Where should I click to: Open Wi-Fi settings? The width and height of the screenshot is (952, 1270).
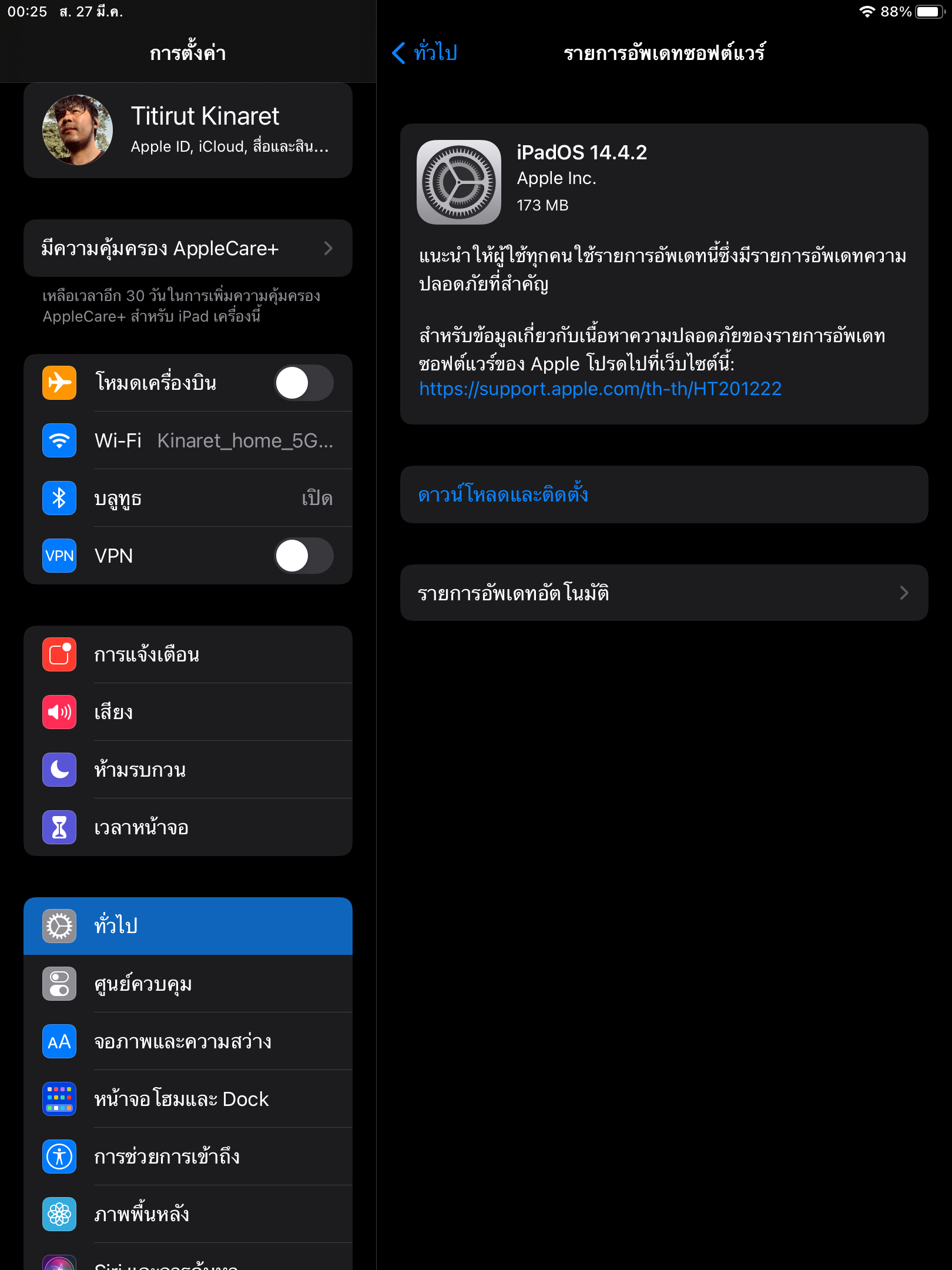(188, 440)
